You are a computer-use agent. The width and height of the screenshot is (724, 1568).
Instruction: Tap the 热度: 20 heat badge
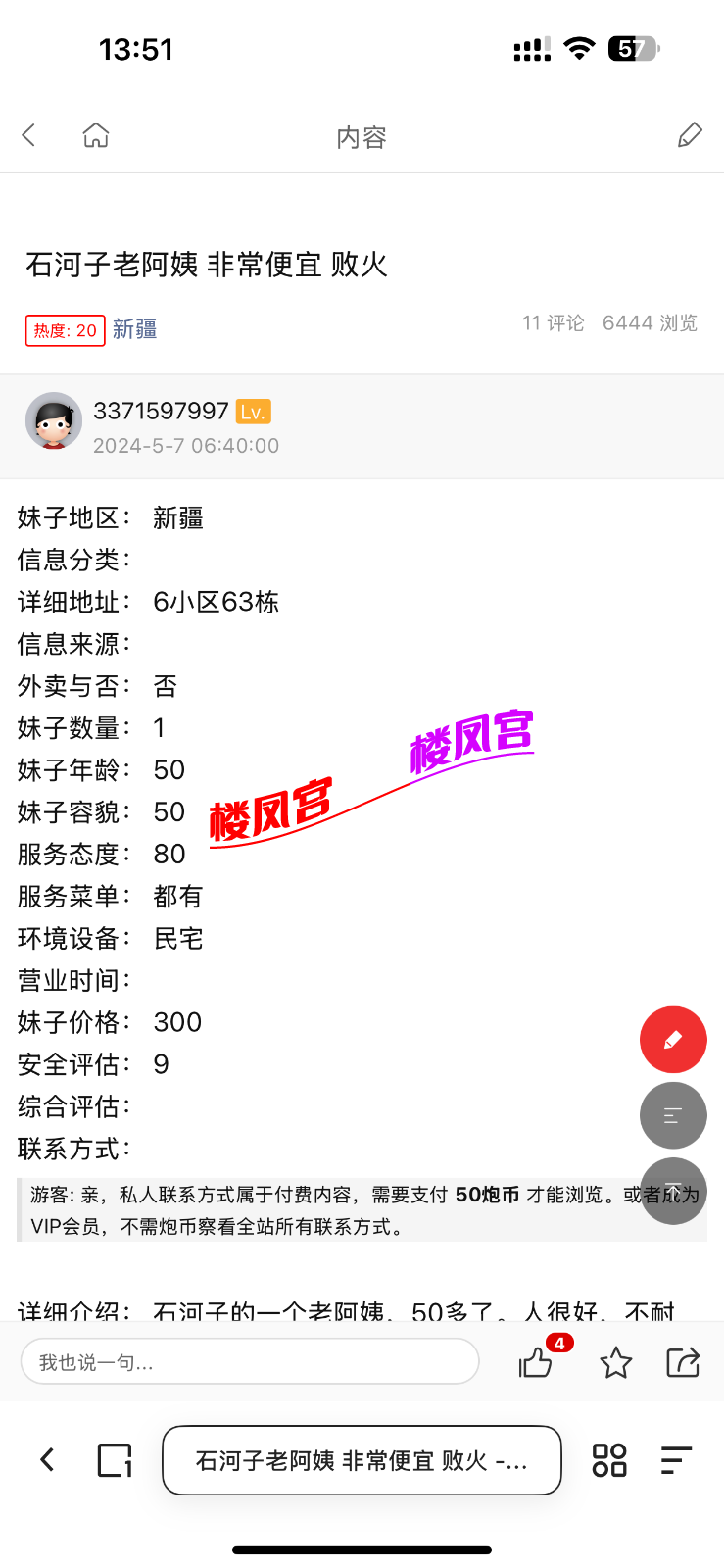pyautogui.click(x=65, y=330)
